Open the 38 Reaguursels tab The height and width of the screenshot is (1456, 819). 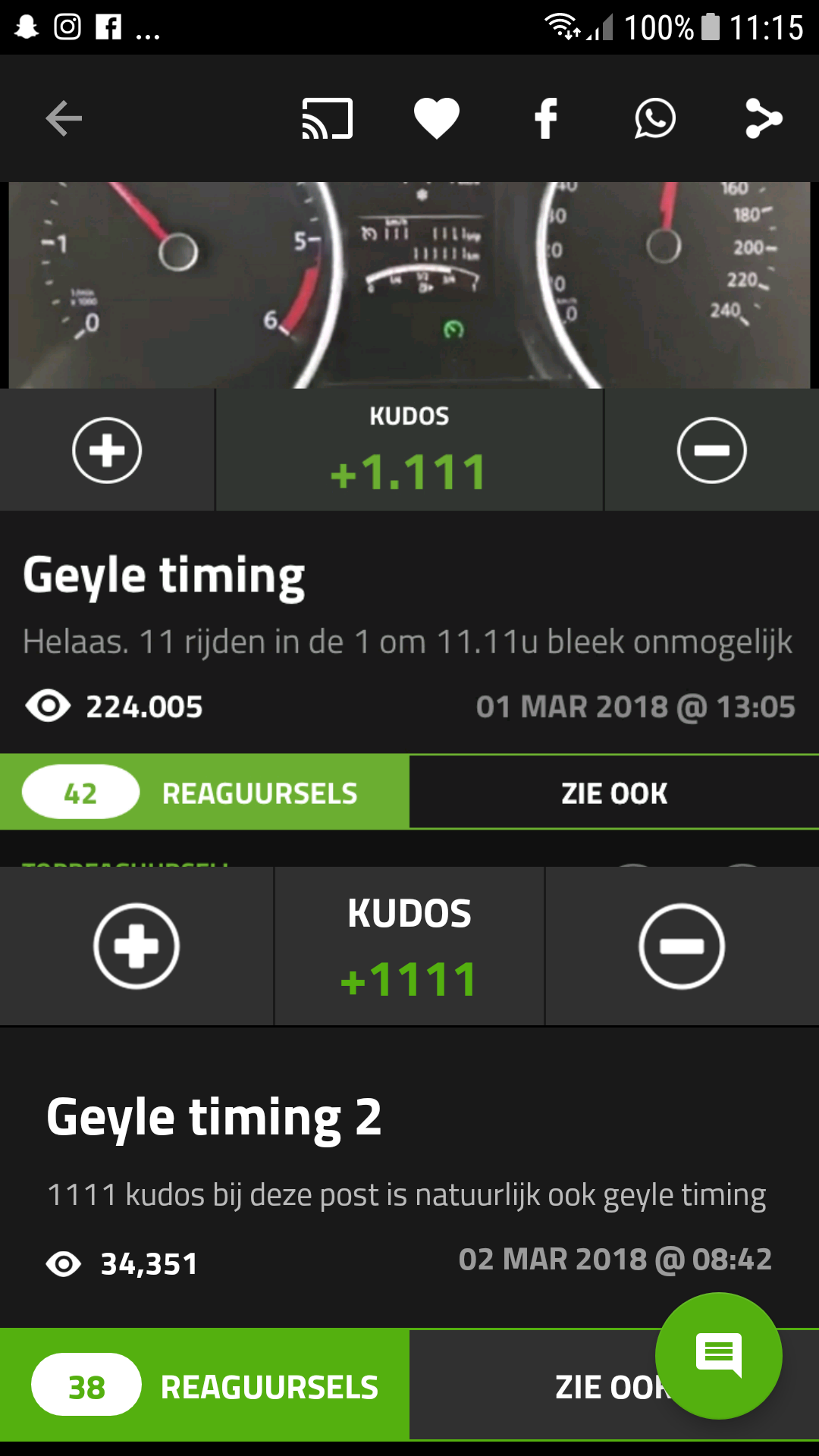pyautogui.click(x=205, y=1385)
